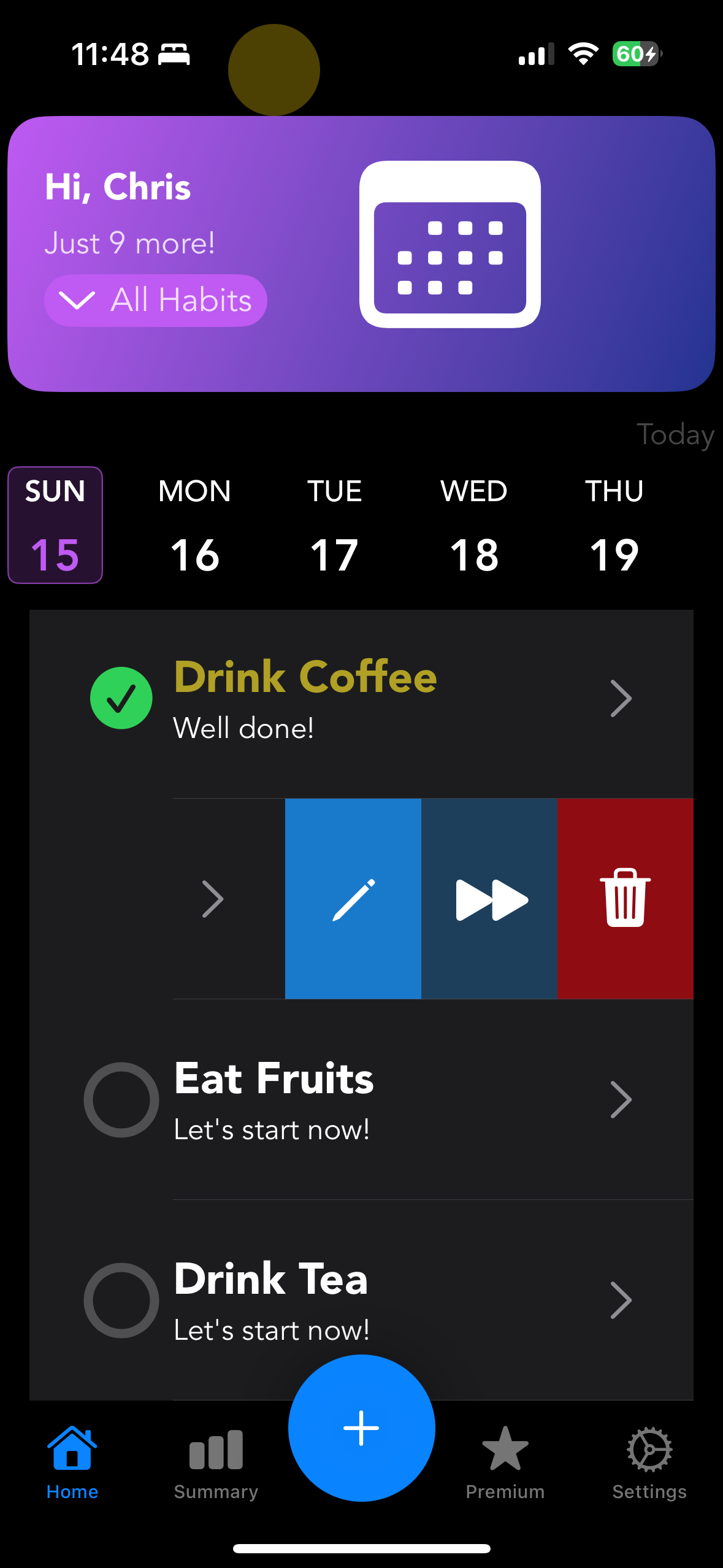The image size is (723, 1568).
Task: Open Drink Coffee habit details
Action: (x=621, y=699)
